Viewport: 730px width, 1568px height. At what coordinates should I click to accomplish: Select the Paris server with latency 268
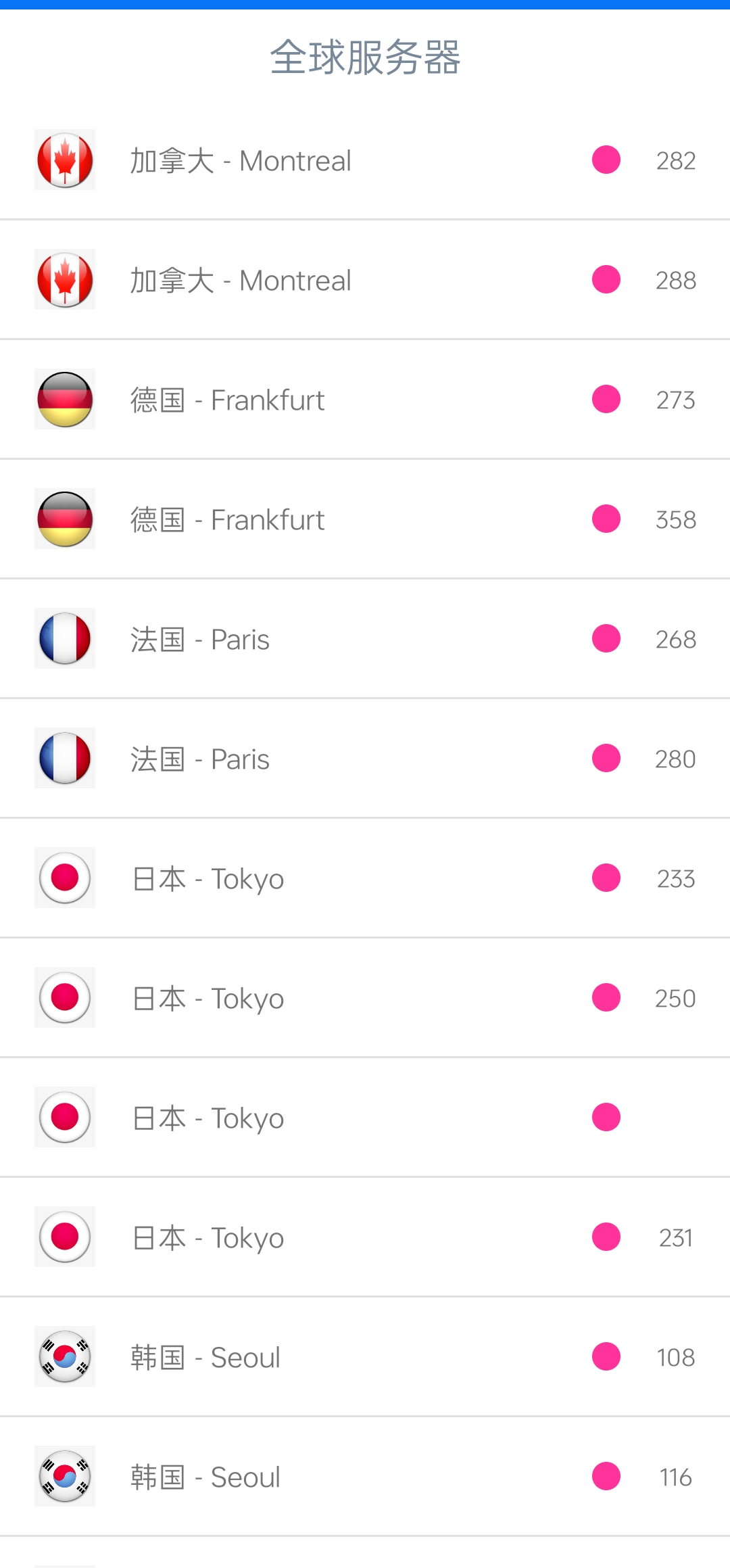pos(365,639)
